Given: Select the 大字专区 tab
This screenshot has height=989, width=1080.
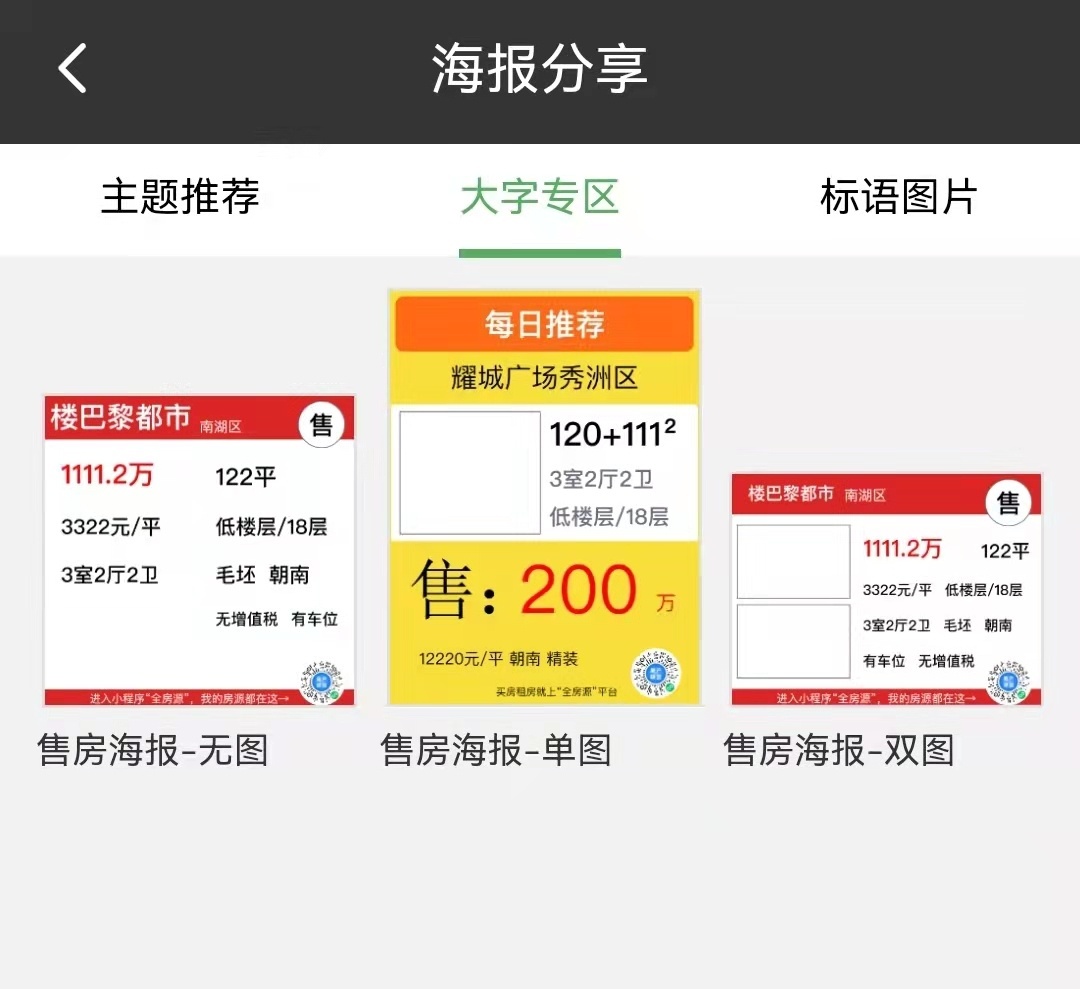Looking at the screenshot, I should coord(540,197).
